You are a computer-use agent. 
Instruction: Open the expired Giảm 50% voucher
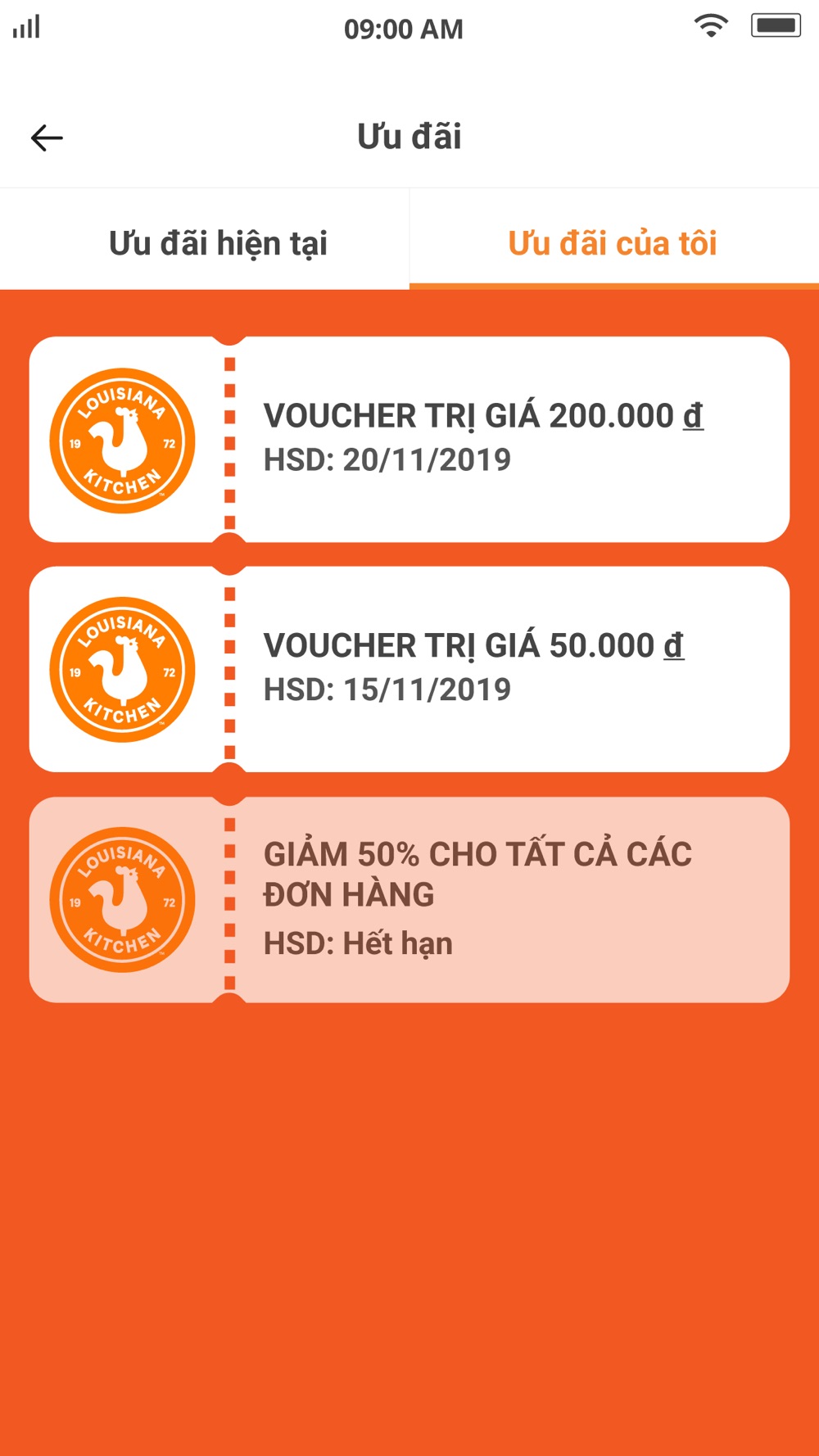(409, 899)
